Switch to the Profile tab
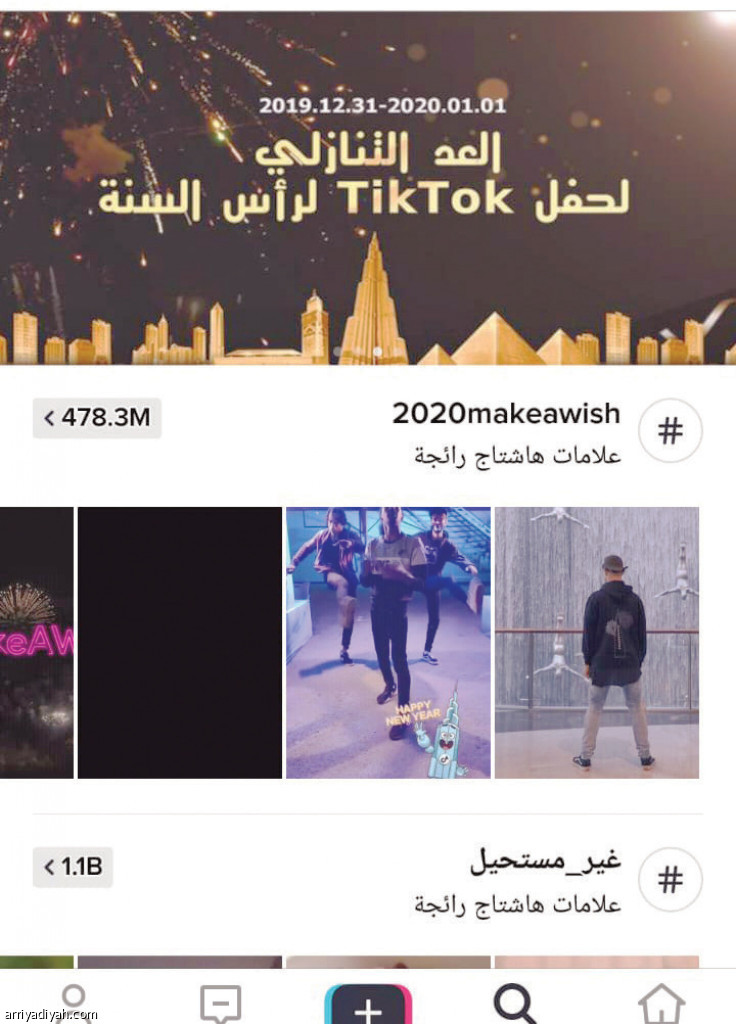This screenshot has width=736, height=1024. pyautogui.click(x=74, y=1003)
